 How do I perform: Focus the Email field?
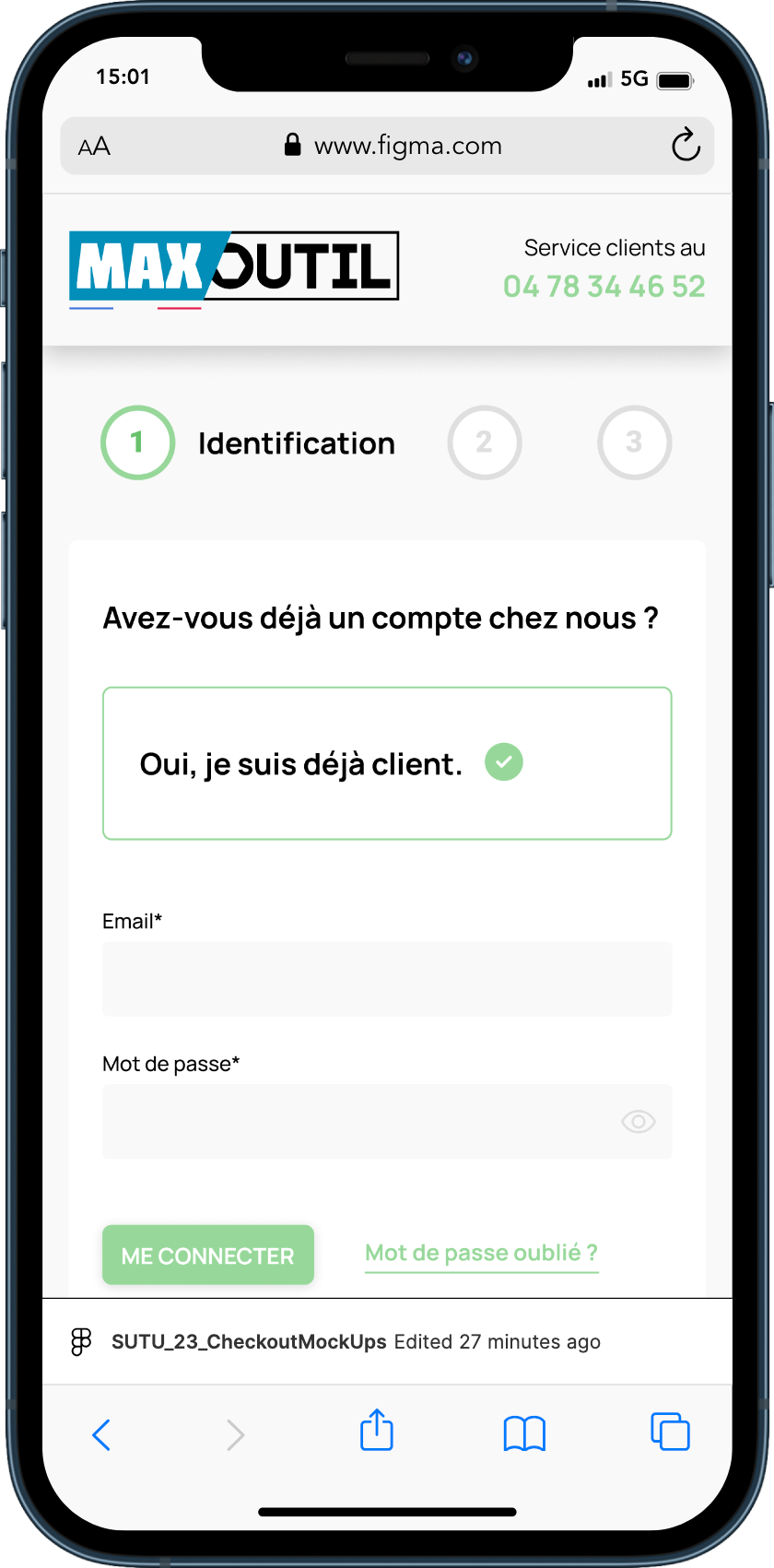[x=387, y=979]
